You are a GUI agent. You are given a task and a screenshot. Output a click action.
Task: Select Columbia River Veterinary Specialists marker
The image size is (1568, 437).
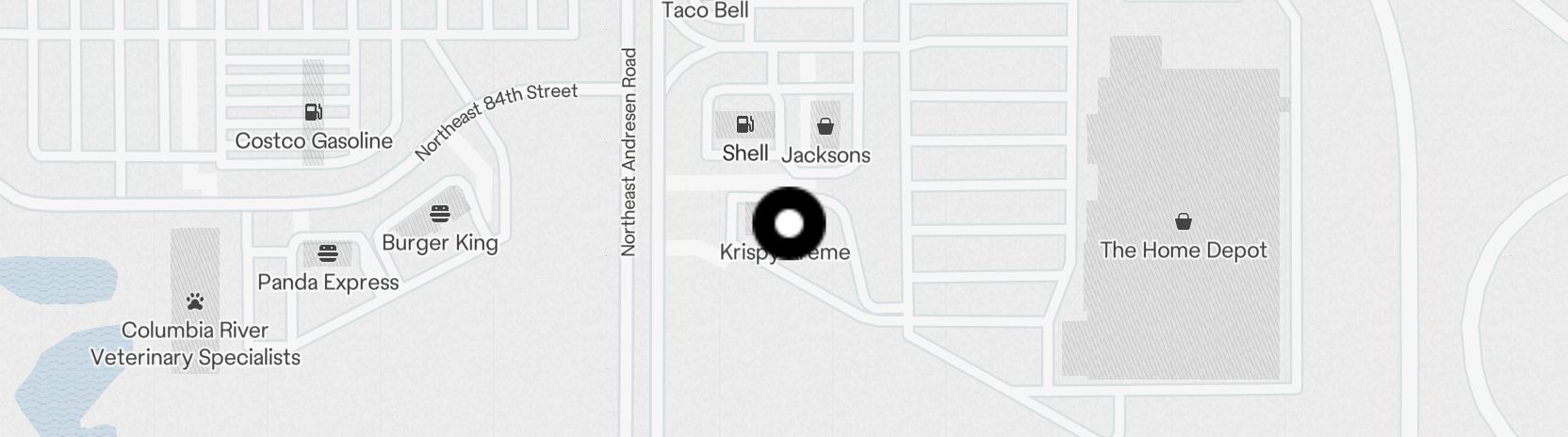(x=195, y=302)
